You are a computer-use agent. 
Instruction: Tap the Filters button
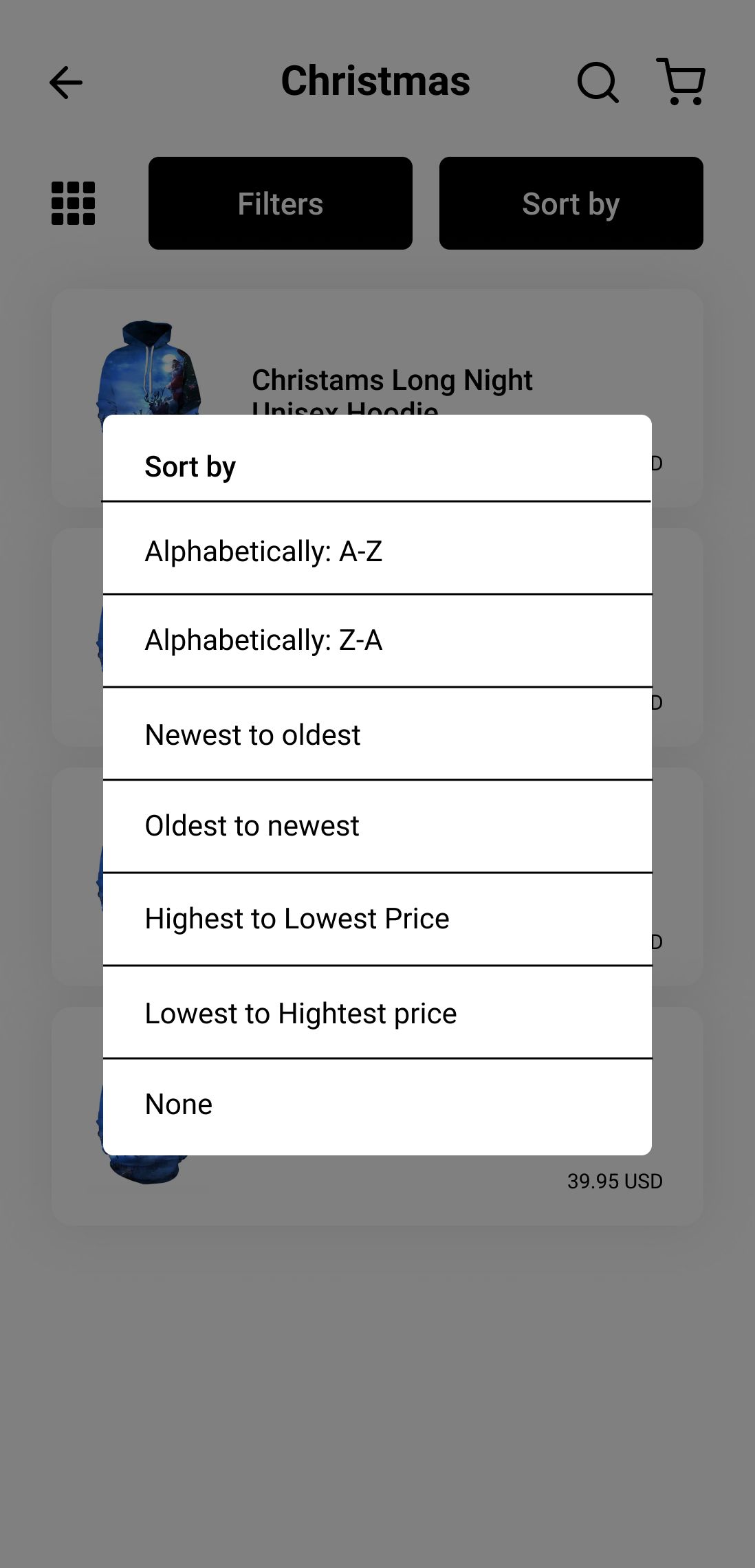281,203
